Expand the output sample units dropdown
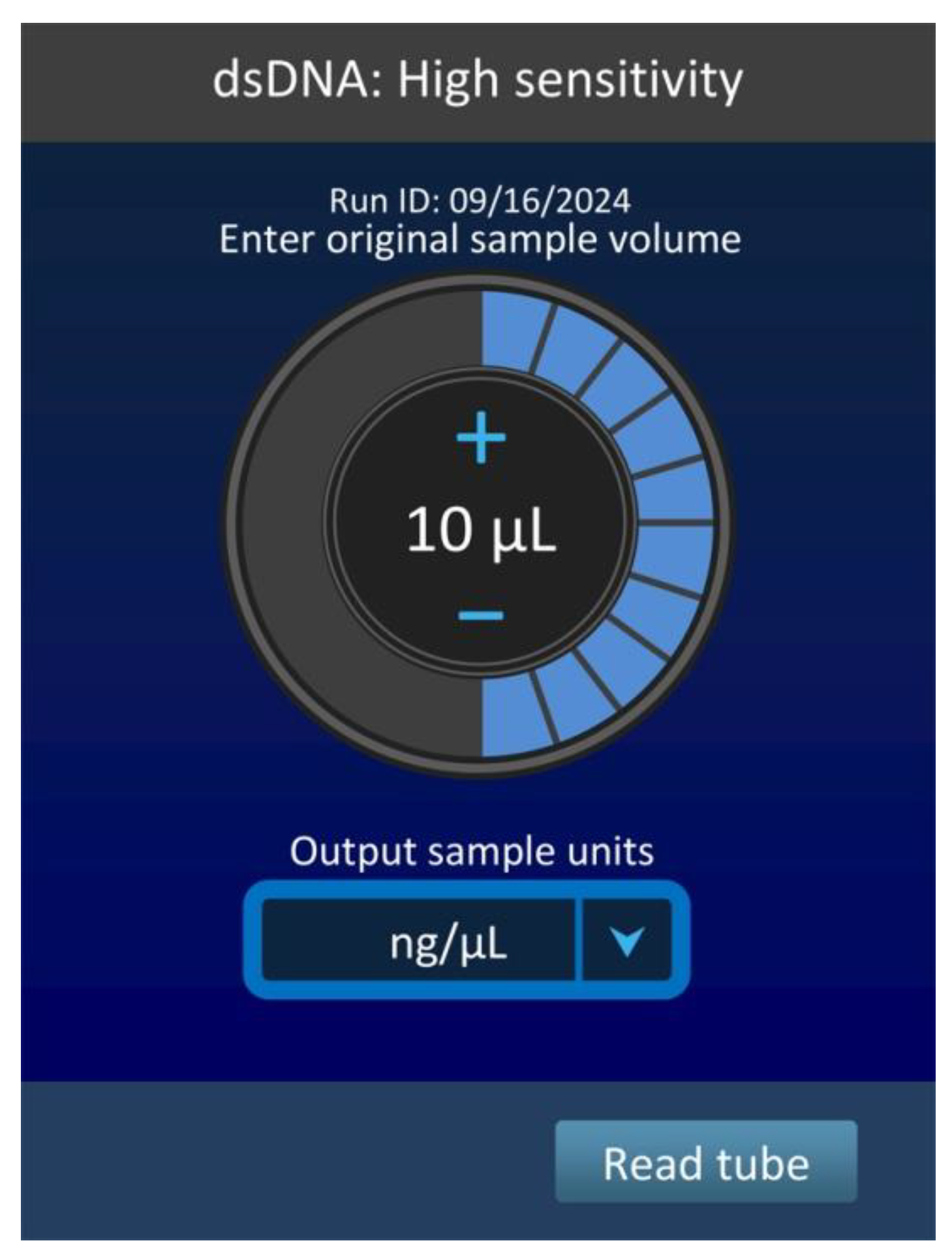The image size is (952, 1260). pos(626,940)
